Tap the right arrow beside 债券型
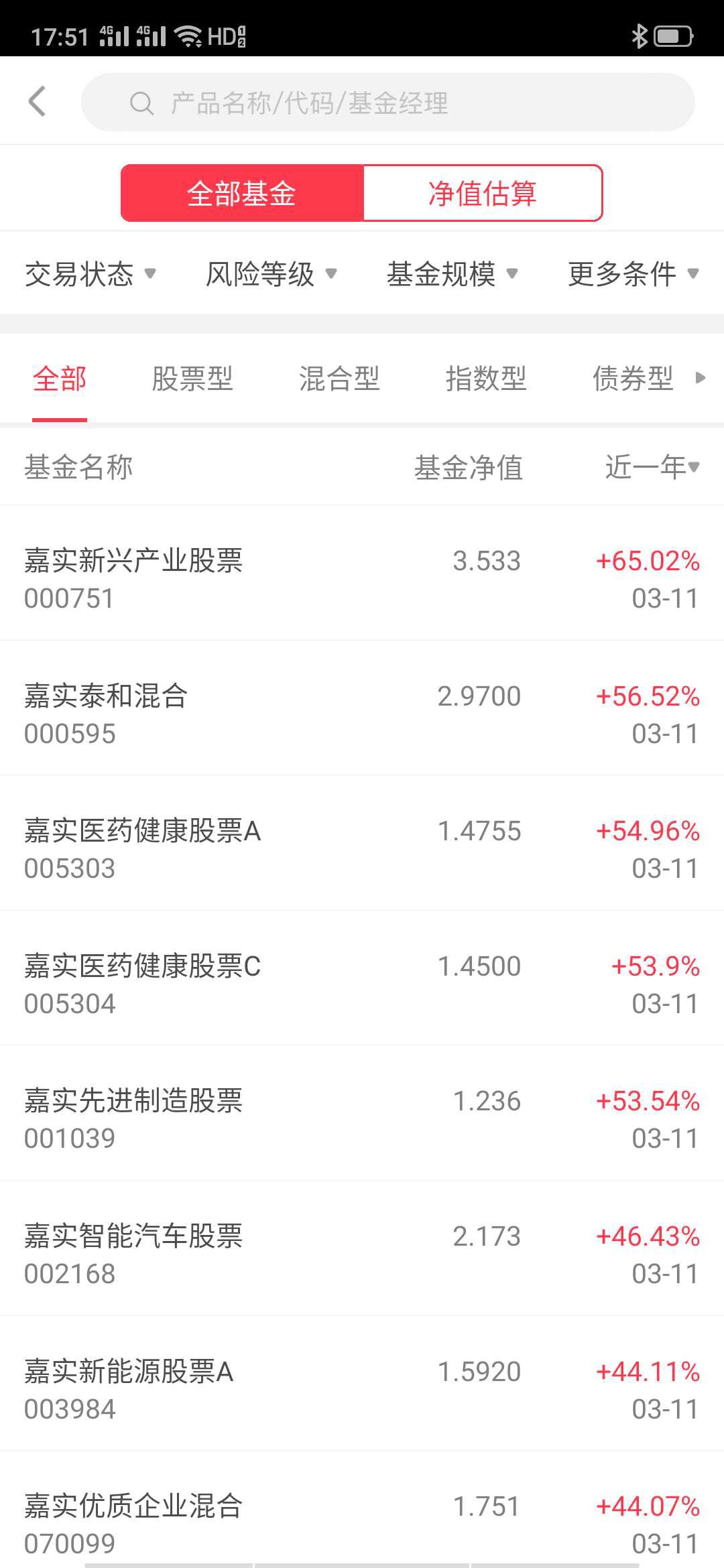The height and width of the screenshot is (1568, 724). [701, 379]
